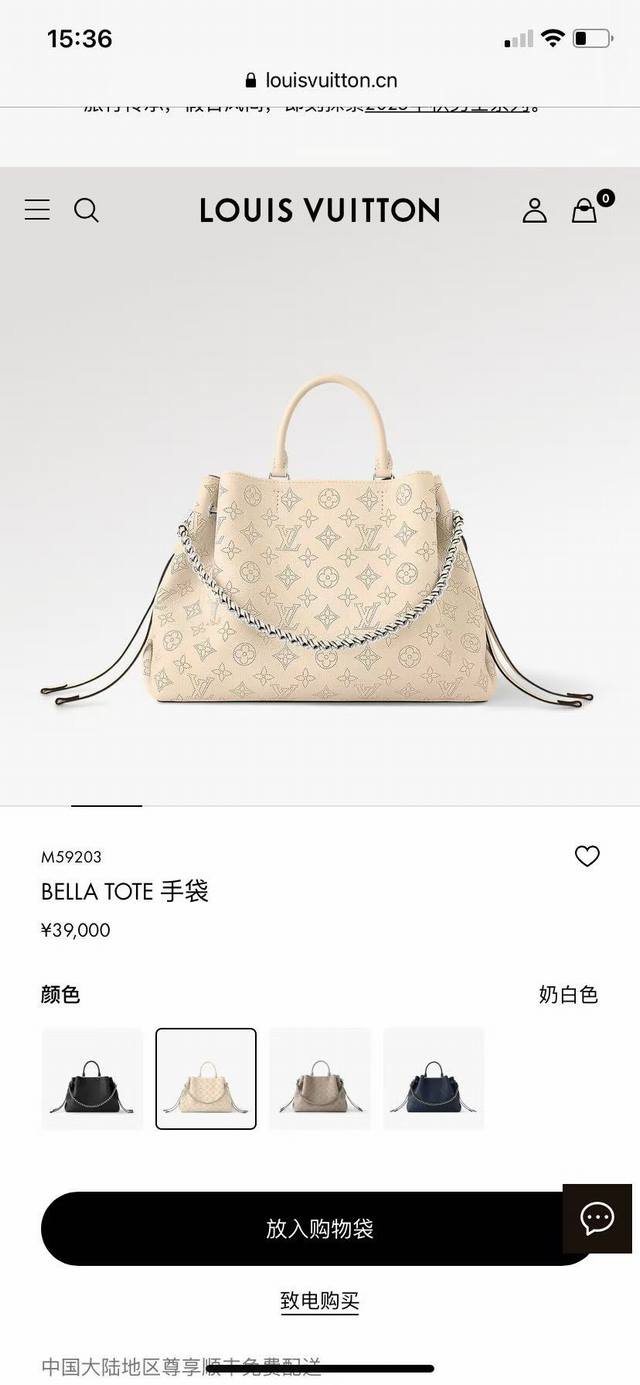This screenshot has width=640, height=1385.
Task: View the Bella Tote product image
Action: (320, 540)
